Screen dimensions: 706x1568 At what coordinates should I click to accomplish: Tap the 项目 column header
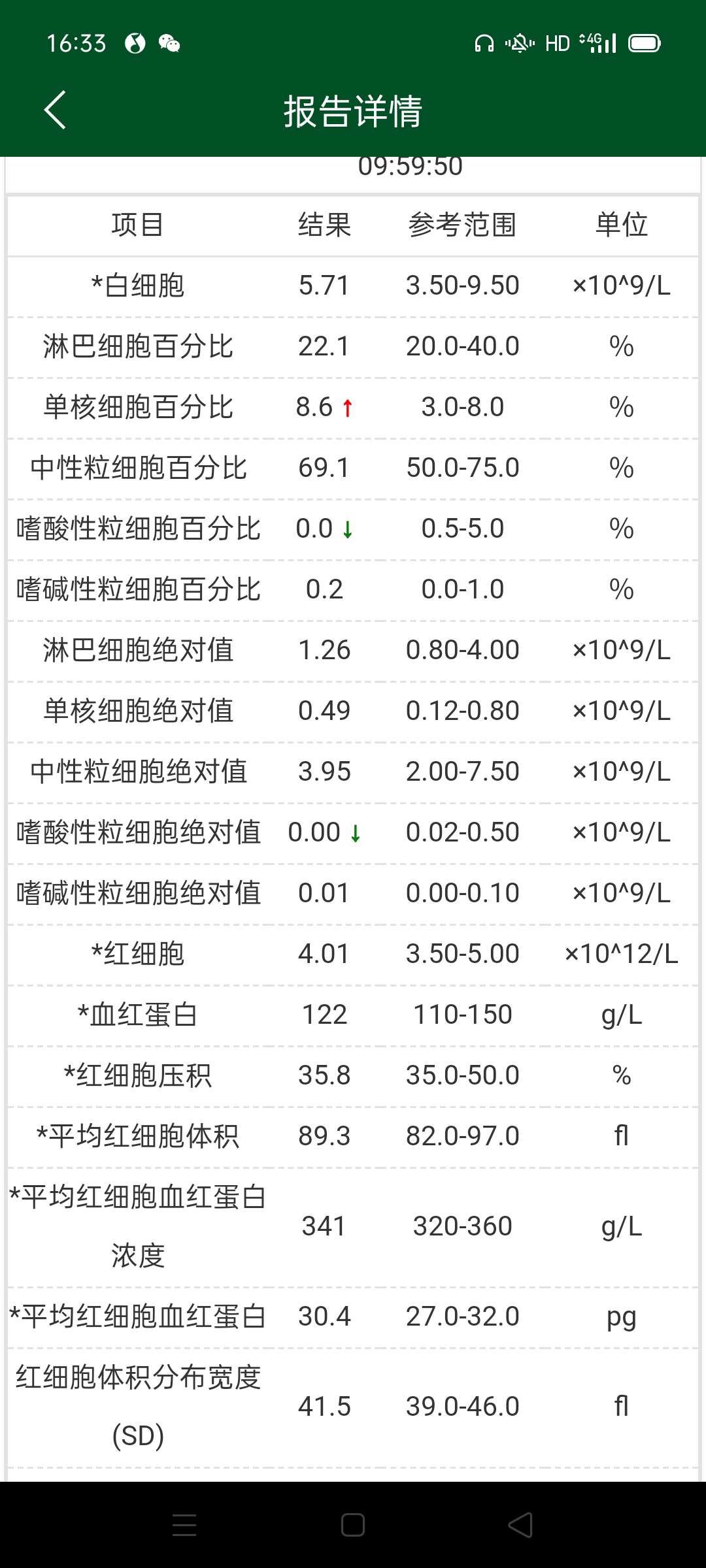[x=137, y=225]
